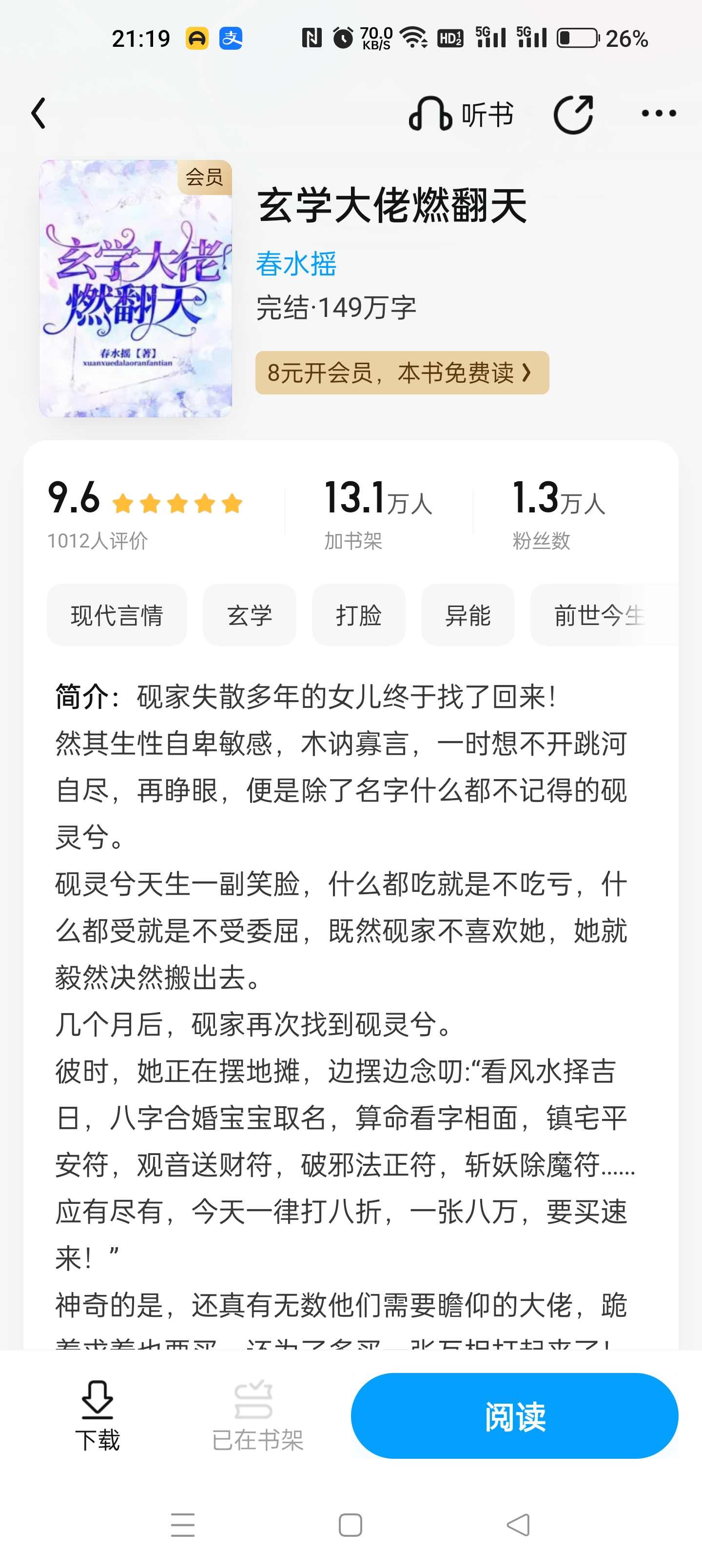Share this book via the share icon
The width and height of the screenshot is (702, 1568).
573,114
